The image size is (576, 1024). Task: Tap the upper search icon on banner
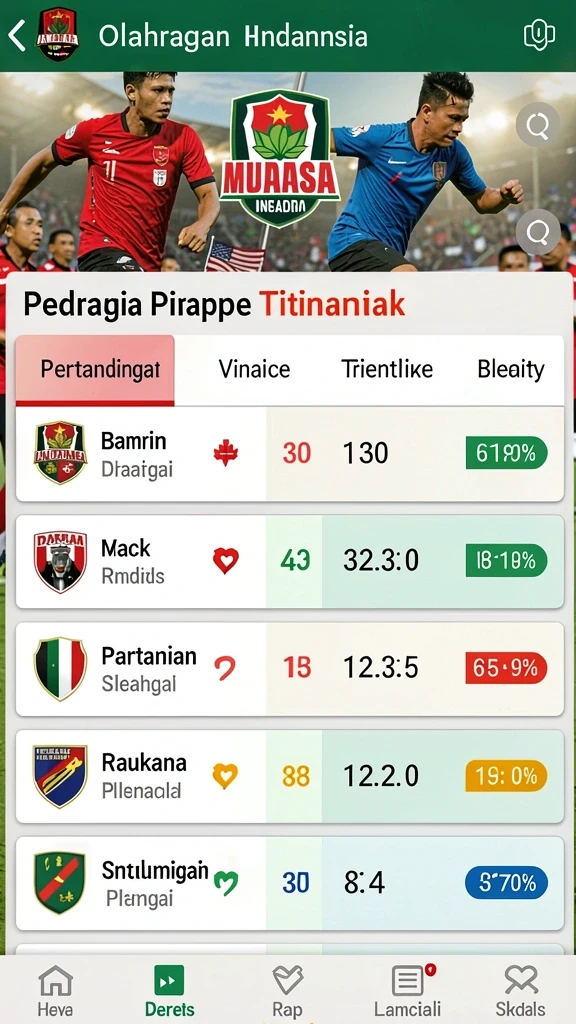tap(537, 124)
